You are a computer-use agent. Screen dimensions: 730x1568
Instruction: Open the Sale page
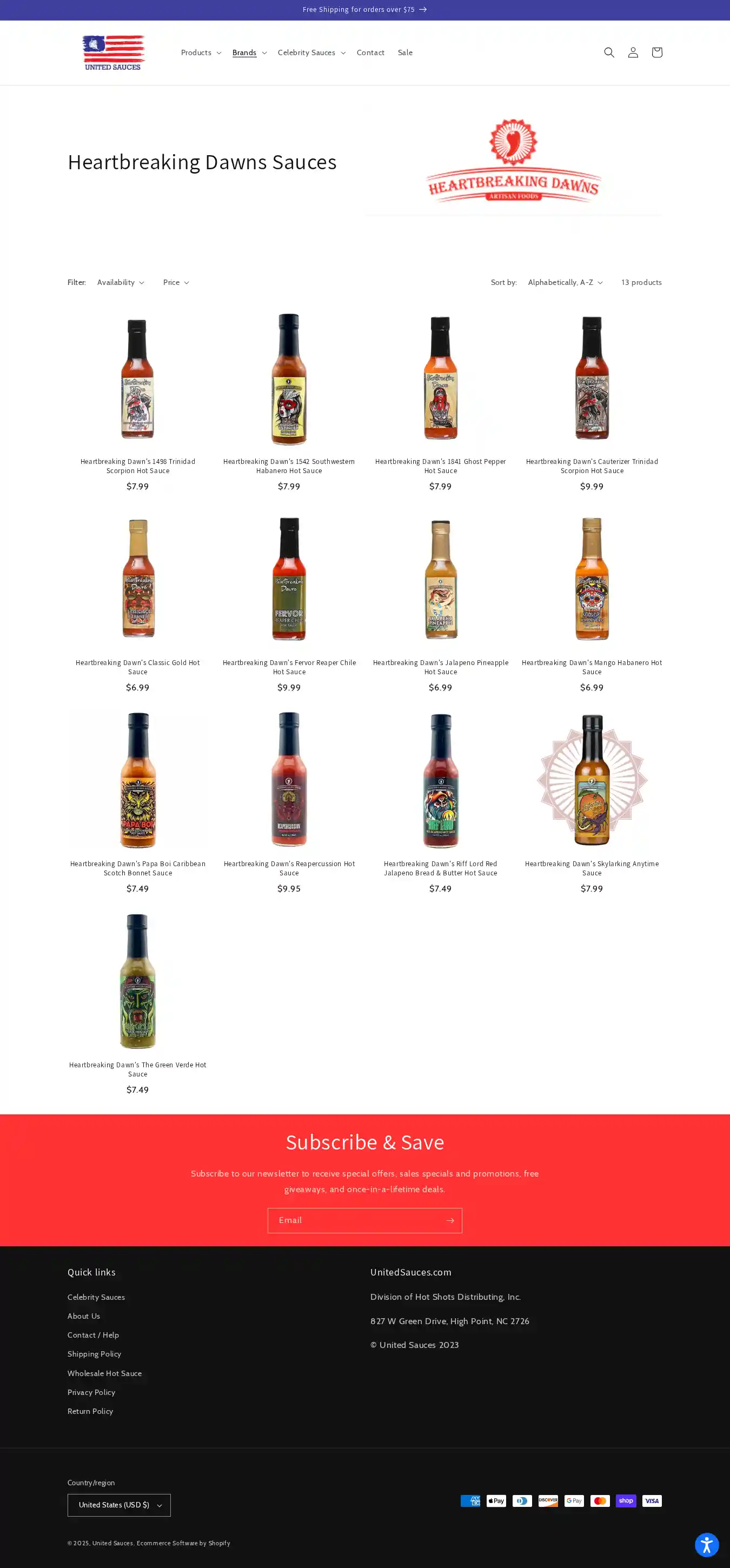click(405, 52)
